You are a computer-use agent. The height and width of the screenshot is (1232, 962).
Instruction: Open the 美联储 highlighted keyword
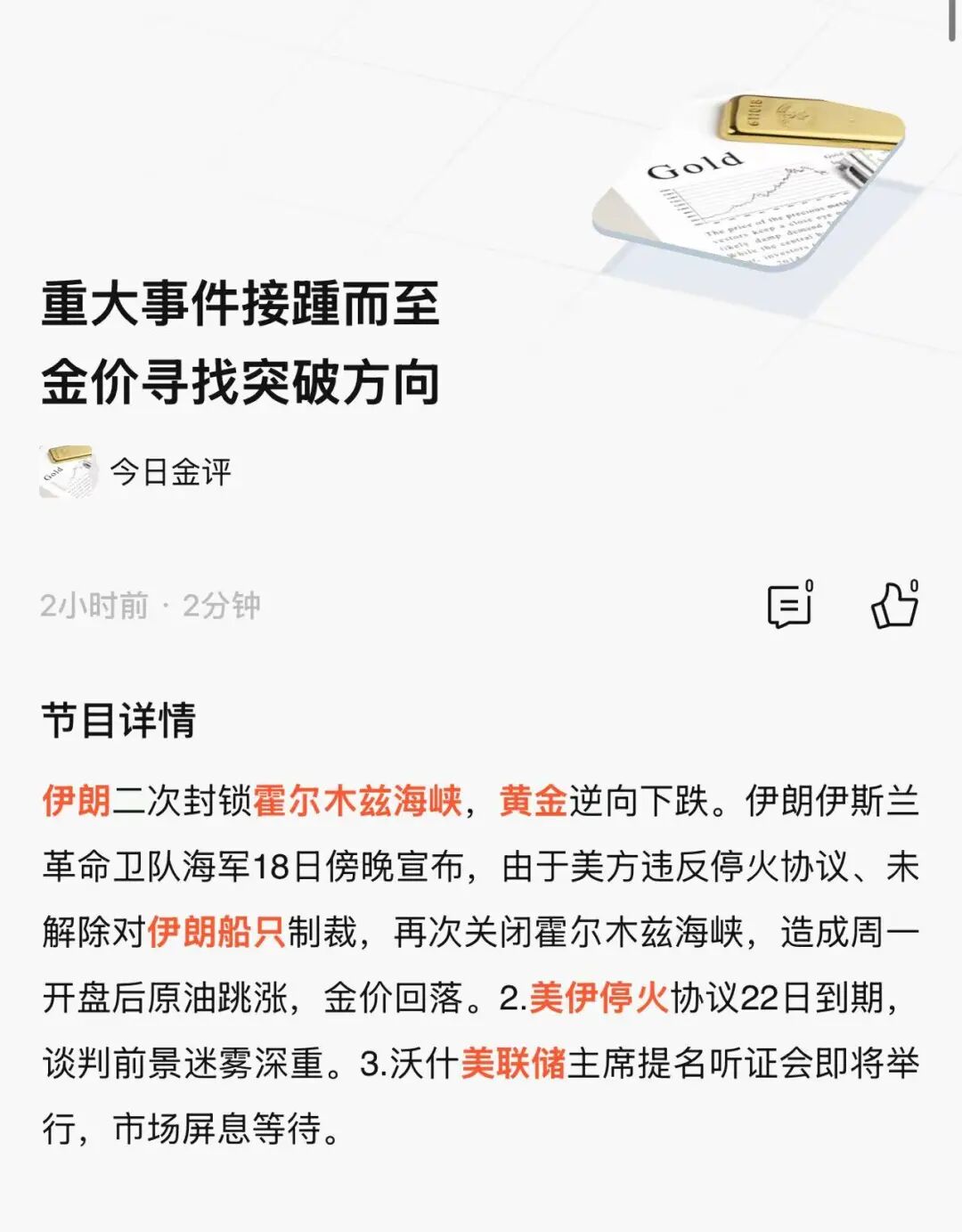(513, 1064)
